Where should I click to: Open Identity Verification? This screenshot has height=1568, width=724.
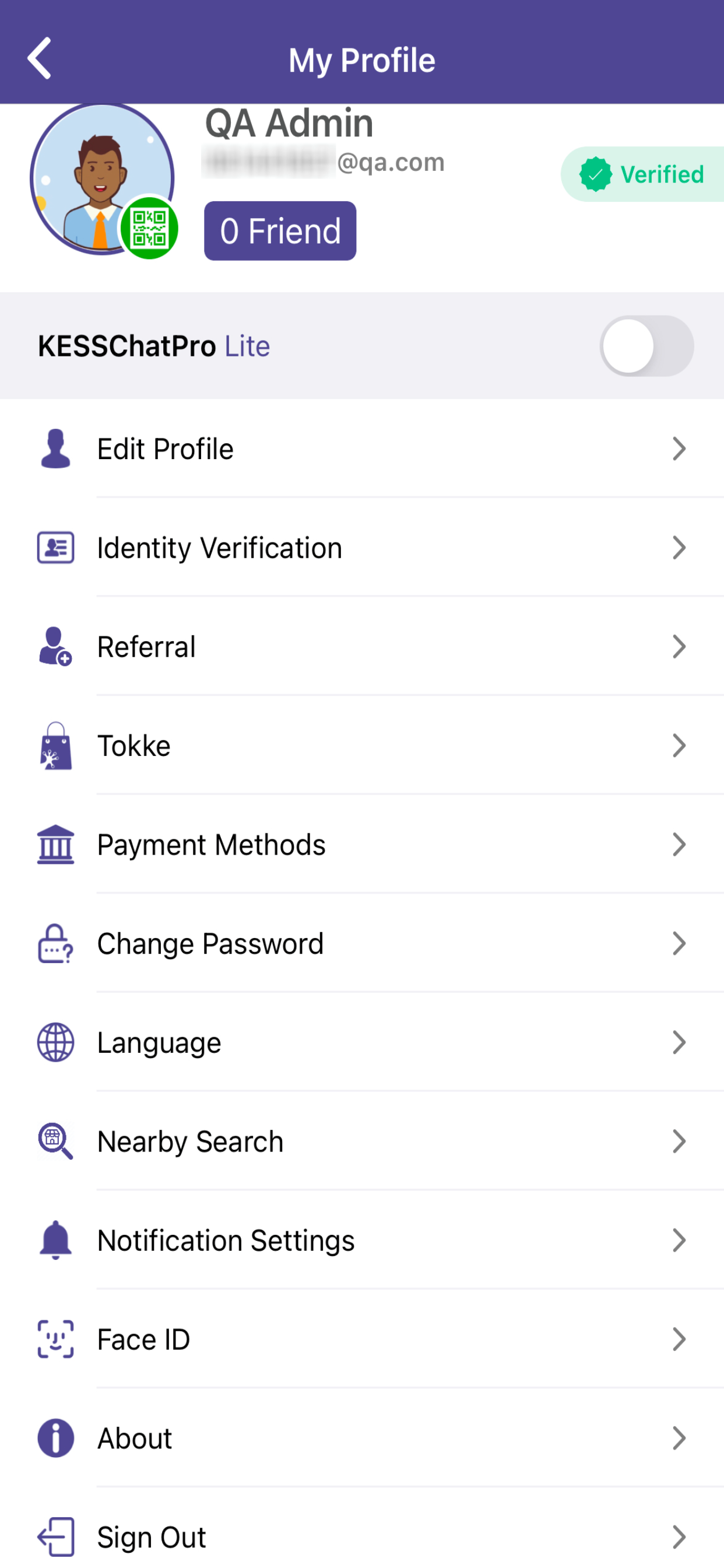pos(362,548)
